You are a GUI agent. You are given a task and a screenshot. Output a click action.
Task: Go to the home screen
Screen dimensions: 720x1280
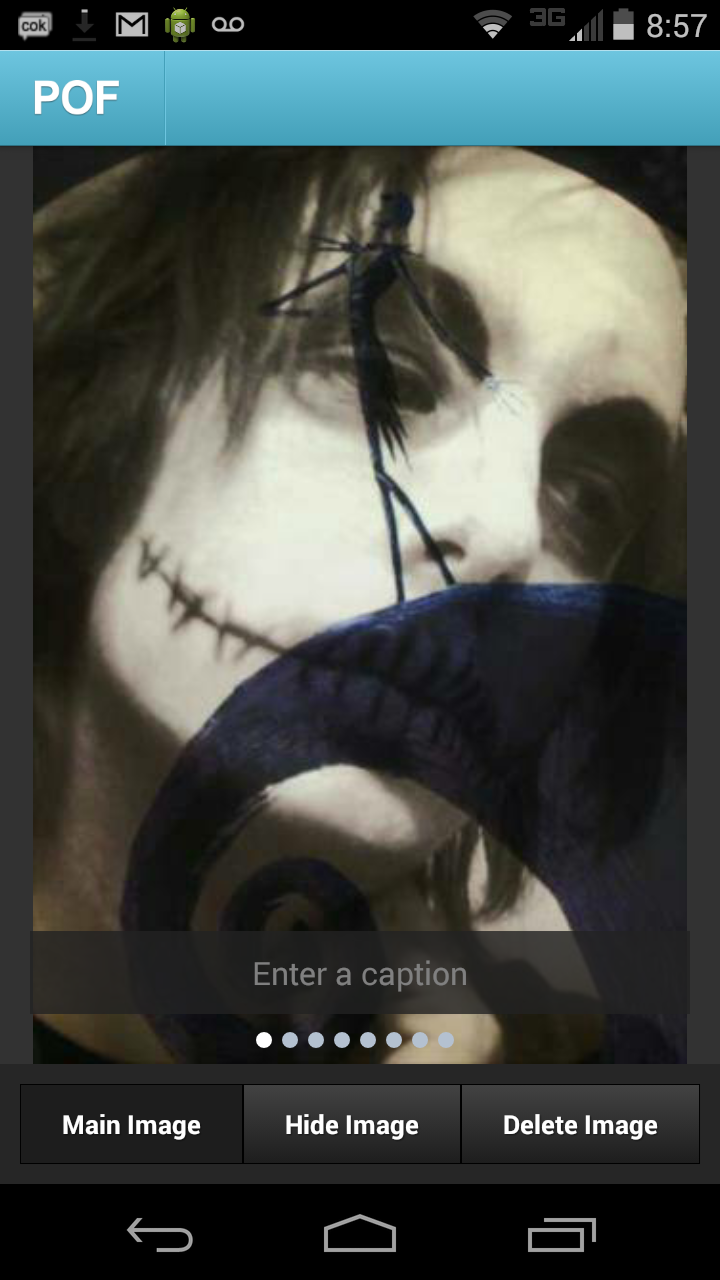click(360, 1236)
